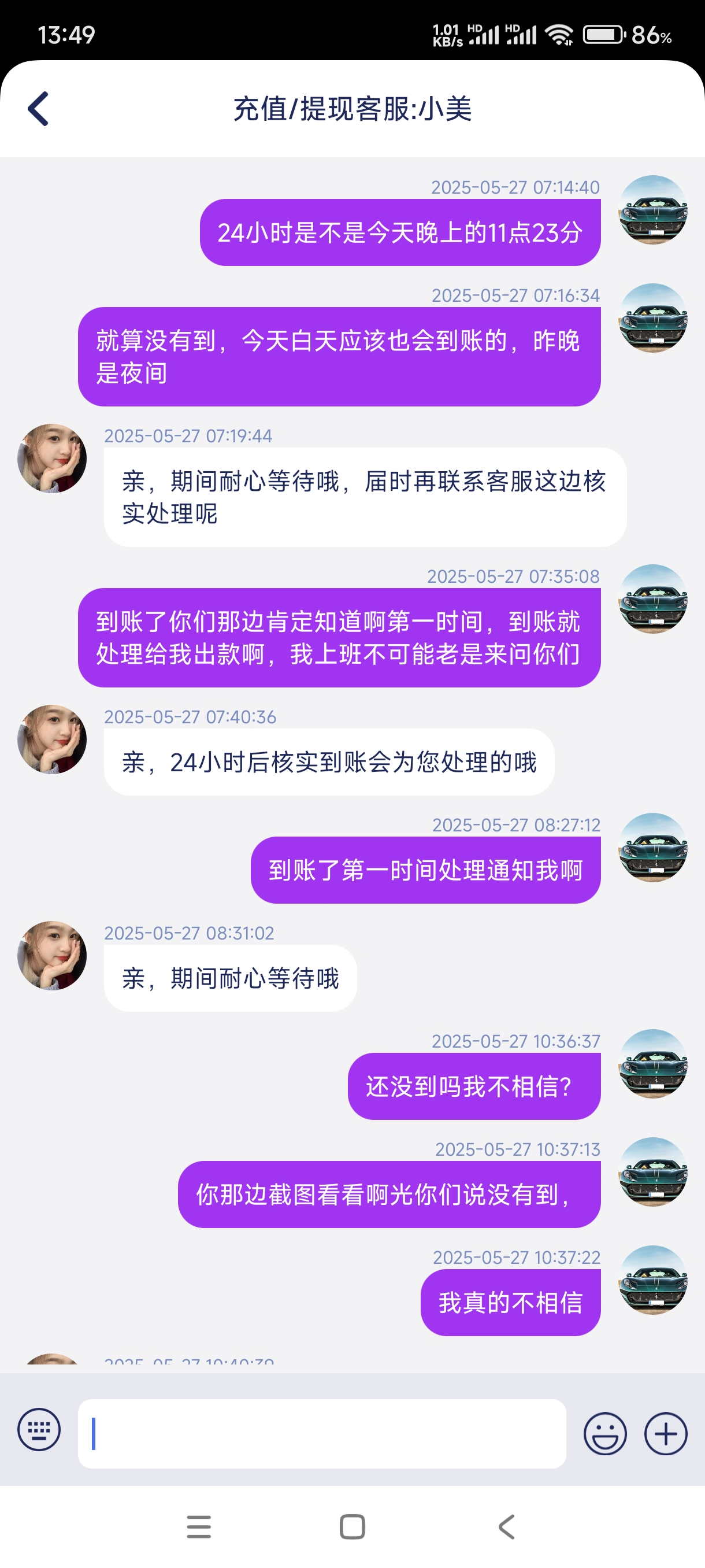Focus the message input field
Viewport: 705px width, 1568px height.
coord(322,1433)
